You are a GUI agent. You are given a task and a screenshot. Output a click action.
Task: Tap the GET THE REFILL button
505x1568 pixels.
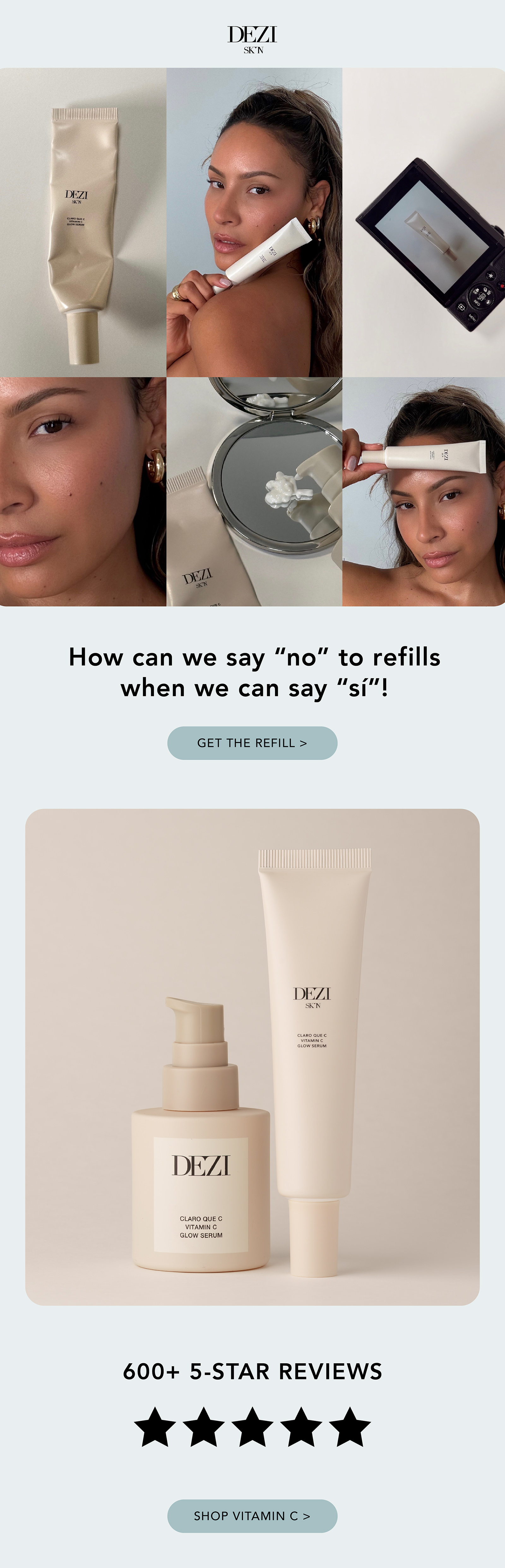252,743
